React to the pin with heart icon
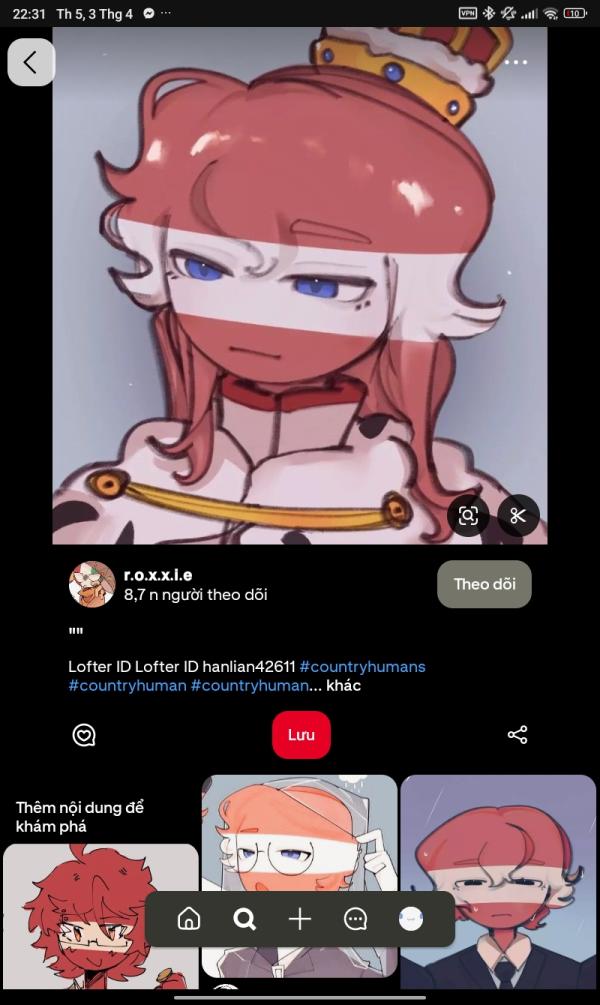The height and width of the screenshot is (1005, 600). coord(84,735)
